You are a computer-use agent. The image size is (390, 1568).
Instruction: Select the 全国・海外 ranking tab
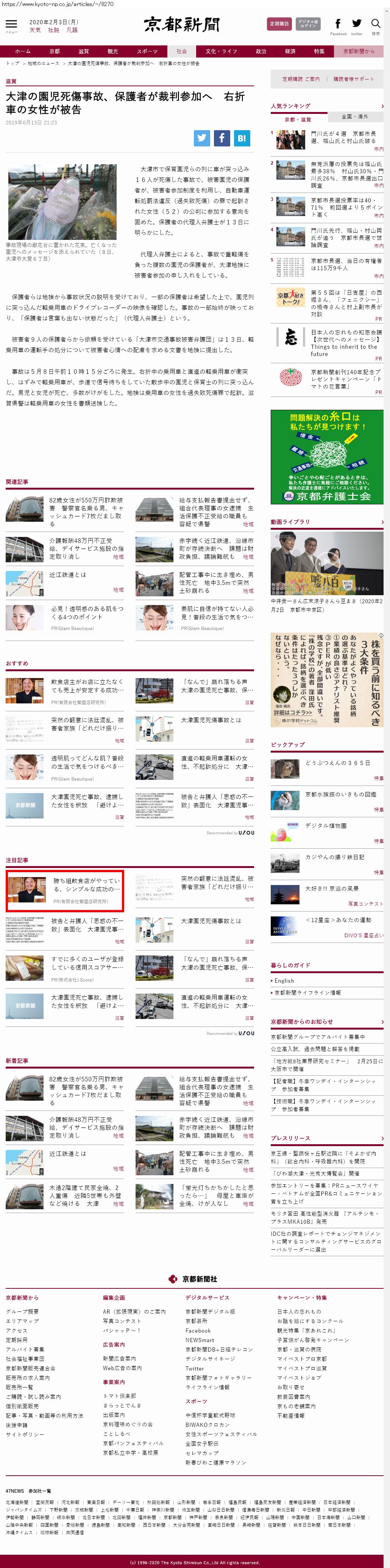(355, 116)
